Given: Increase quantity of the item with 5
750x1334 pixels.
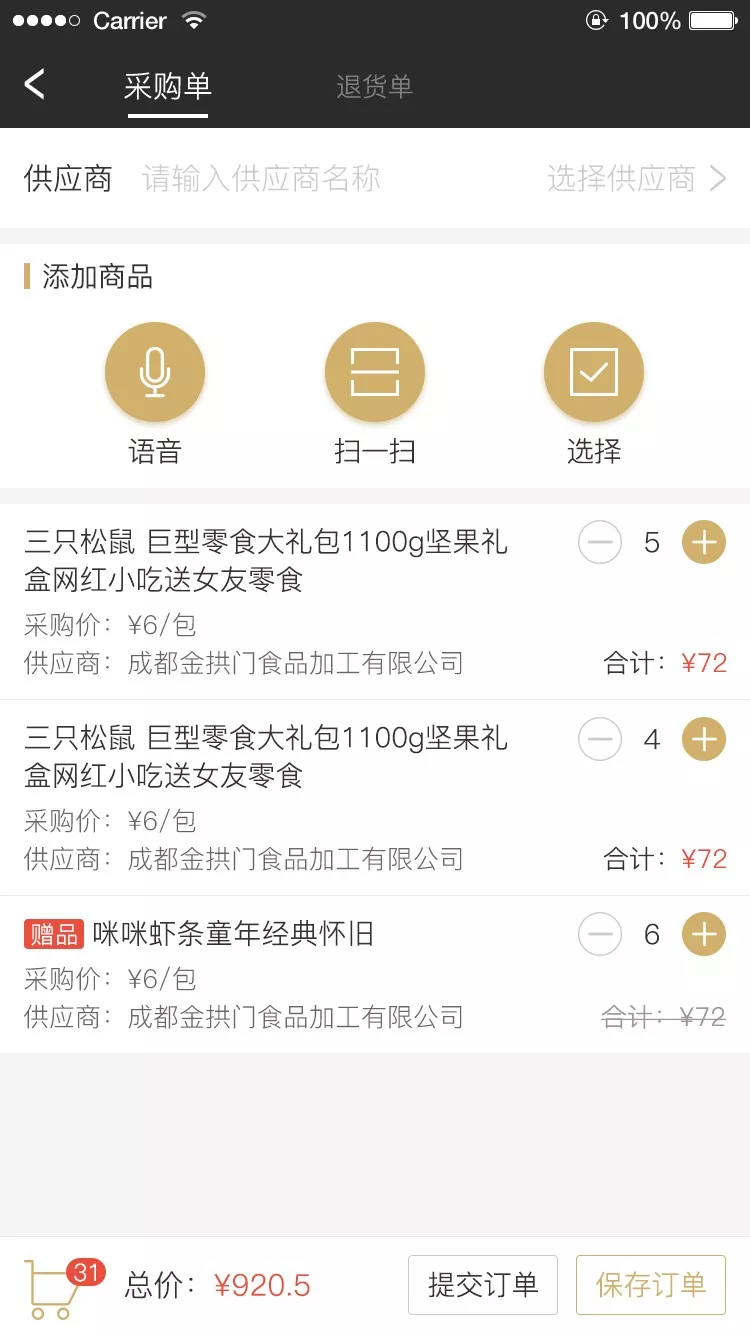Looking at the screenshot, I should point(704,543).
